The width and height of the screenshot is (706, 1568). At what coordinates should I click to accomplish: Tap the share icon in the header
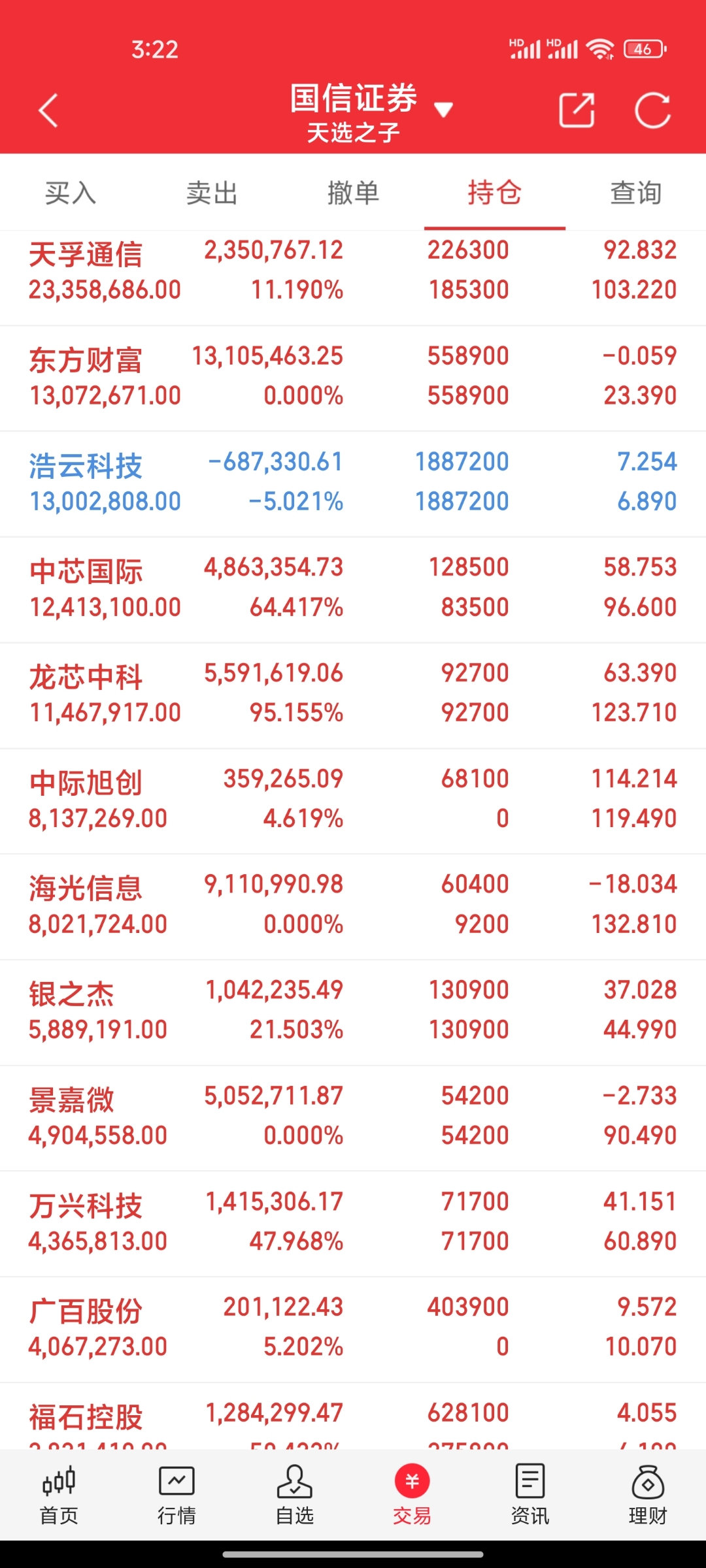click(x=577, y=110)
